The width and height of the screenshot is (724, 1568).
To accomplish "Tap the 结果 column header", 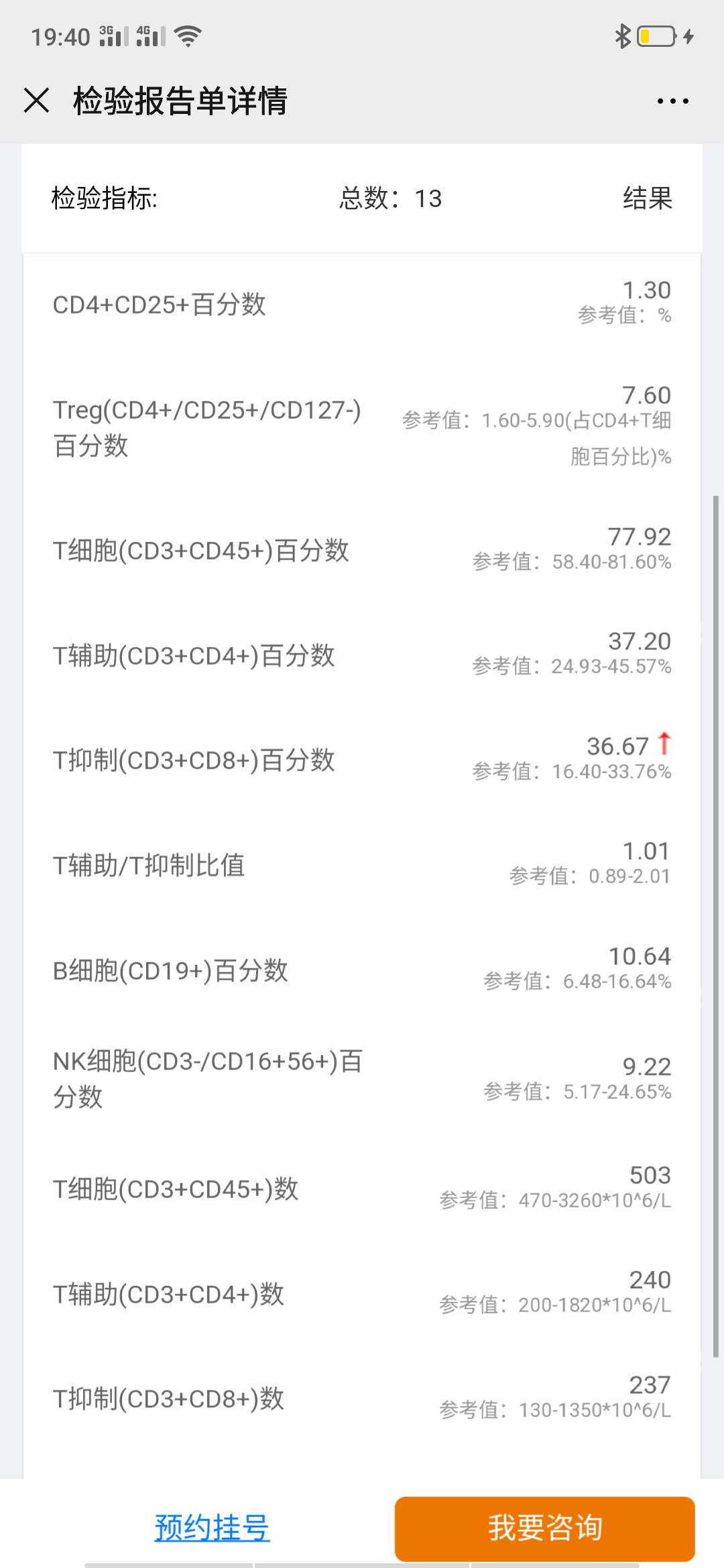I will pos(648,198).
